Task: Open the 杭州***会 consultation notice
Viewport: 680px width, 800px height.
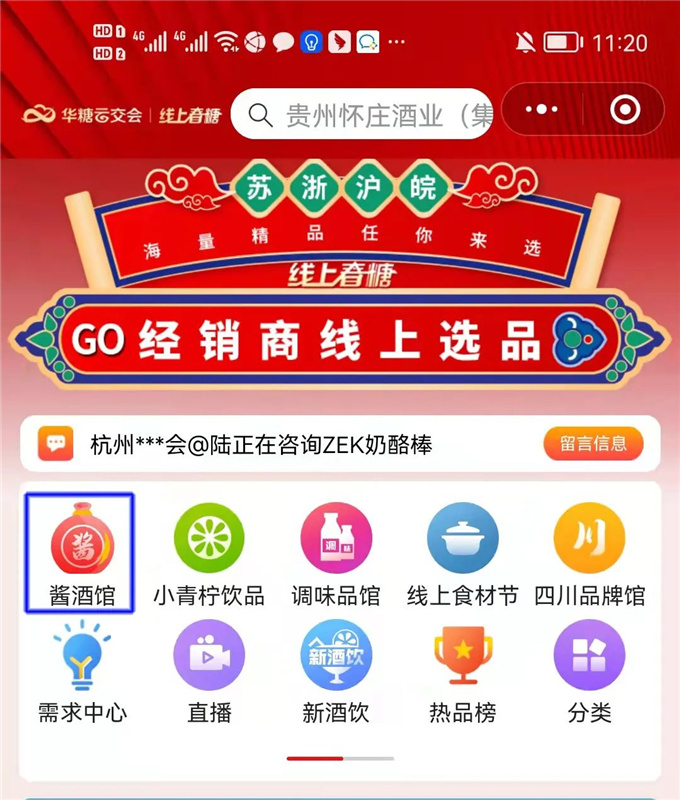Action: click(262, 445)
